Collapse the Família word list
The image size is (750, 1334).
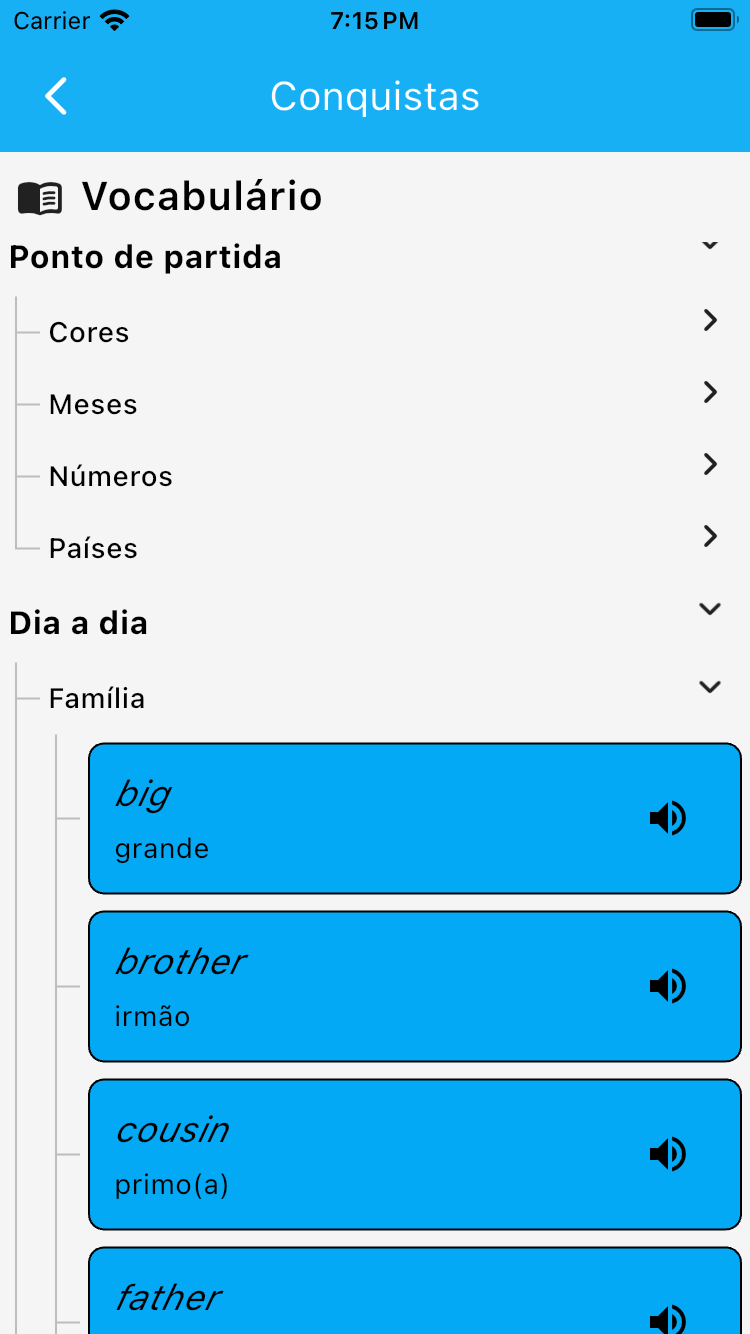pos(710,686)
